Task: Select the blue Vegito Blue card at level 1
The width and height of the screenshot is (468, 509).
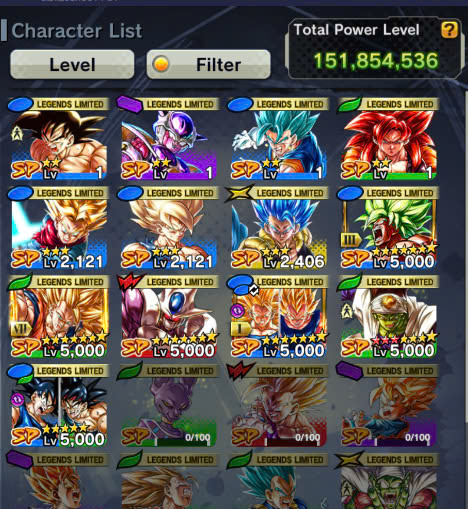Action: [x=278, y=138]
